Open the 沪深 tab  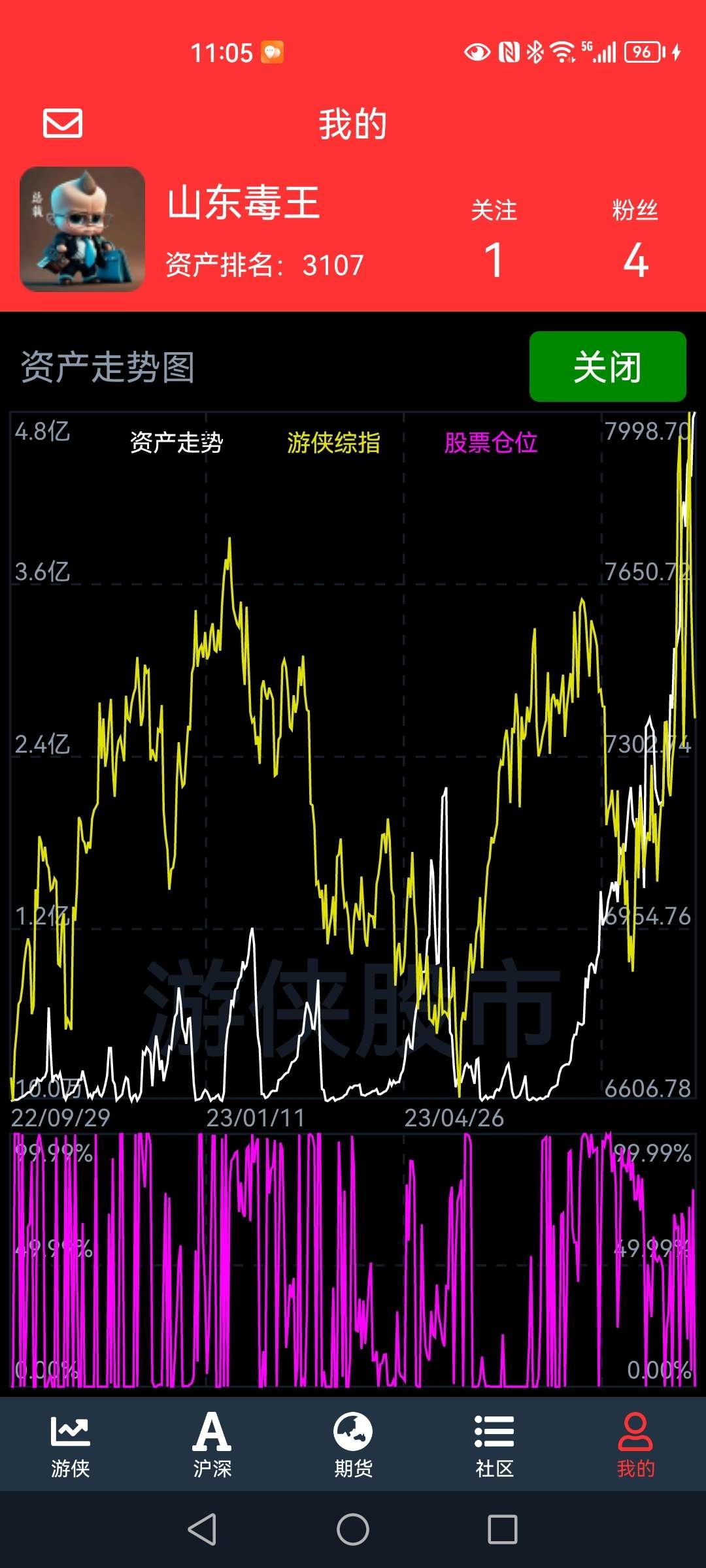tap(212, 1445)
